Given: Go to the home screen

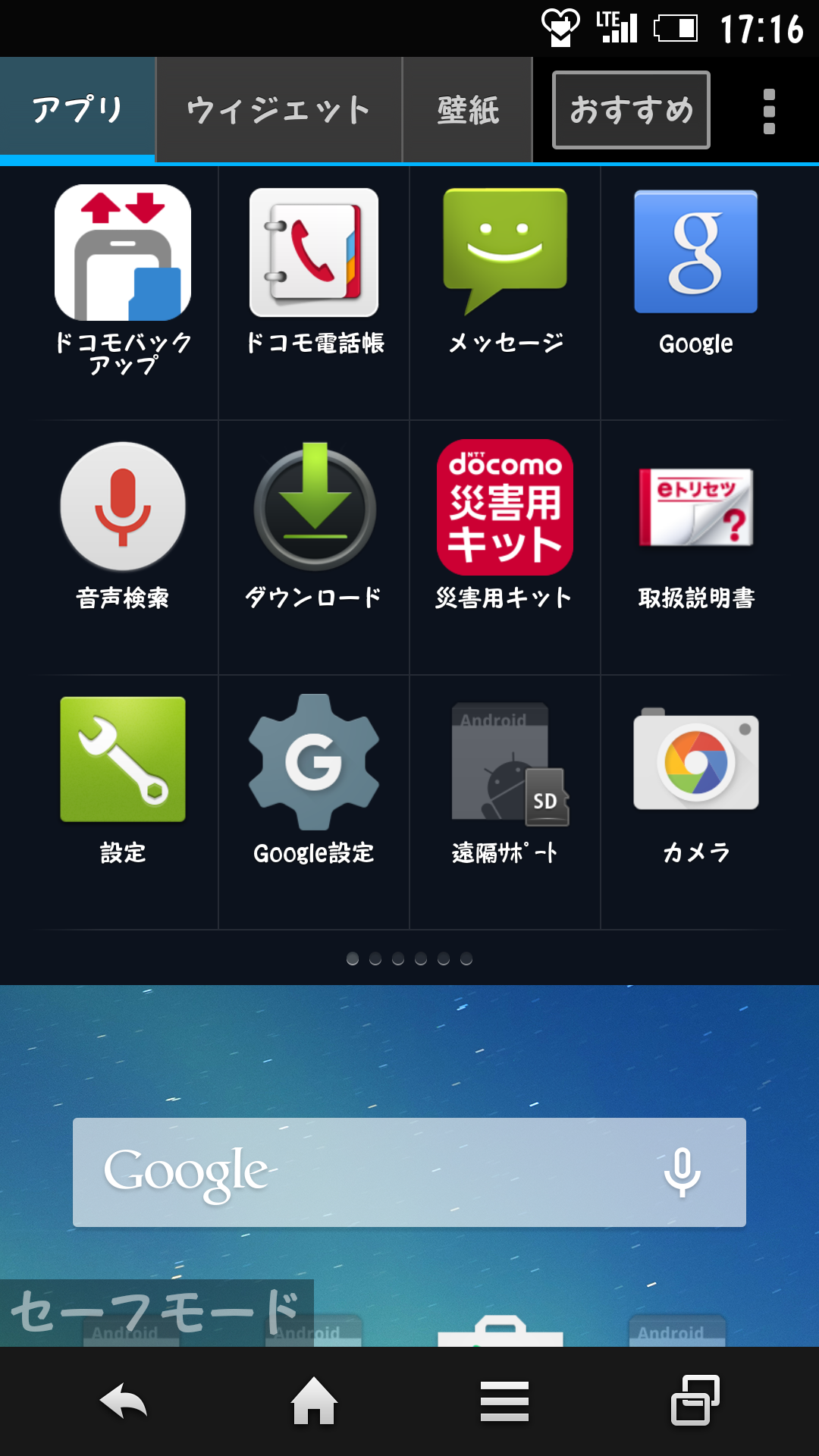Looking at the screenshot, I should pos(314,1401).
